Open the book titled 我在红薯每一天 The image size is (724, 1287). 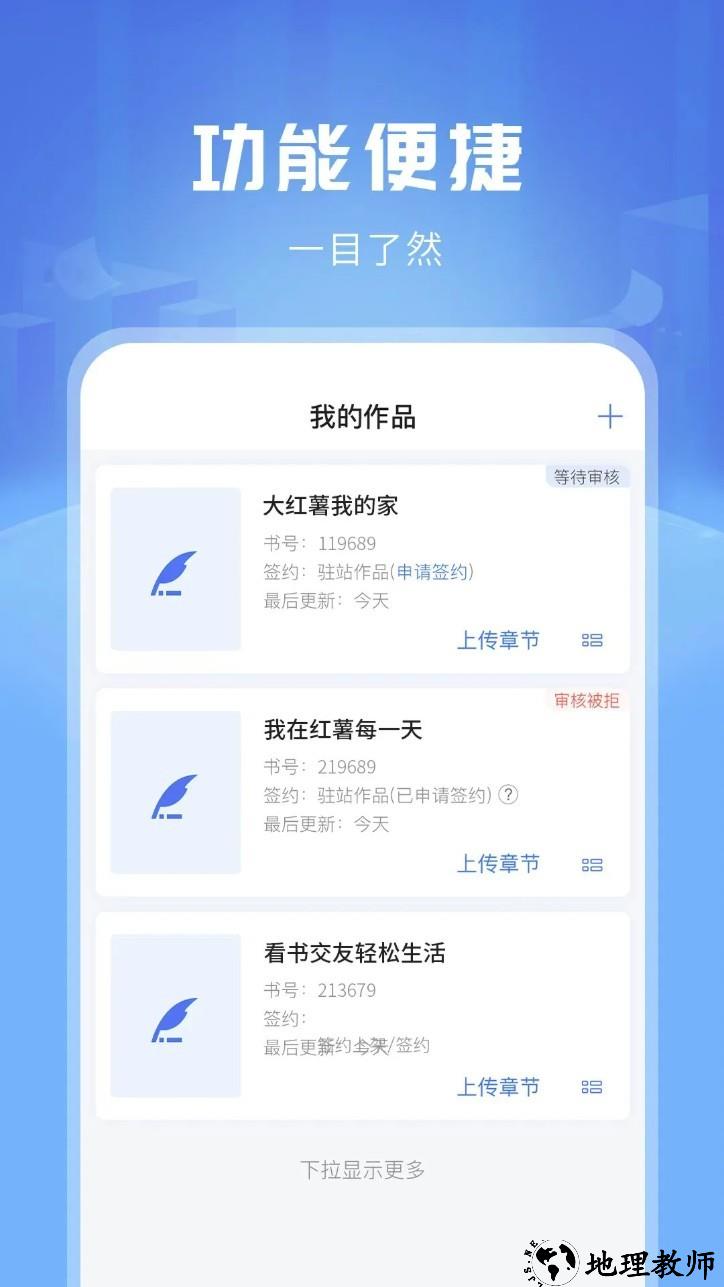tap(342, 731)
